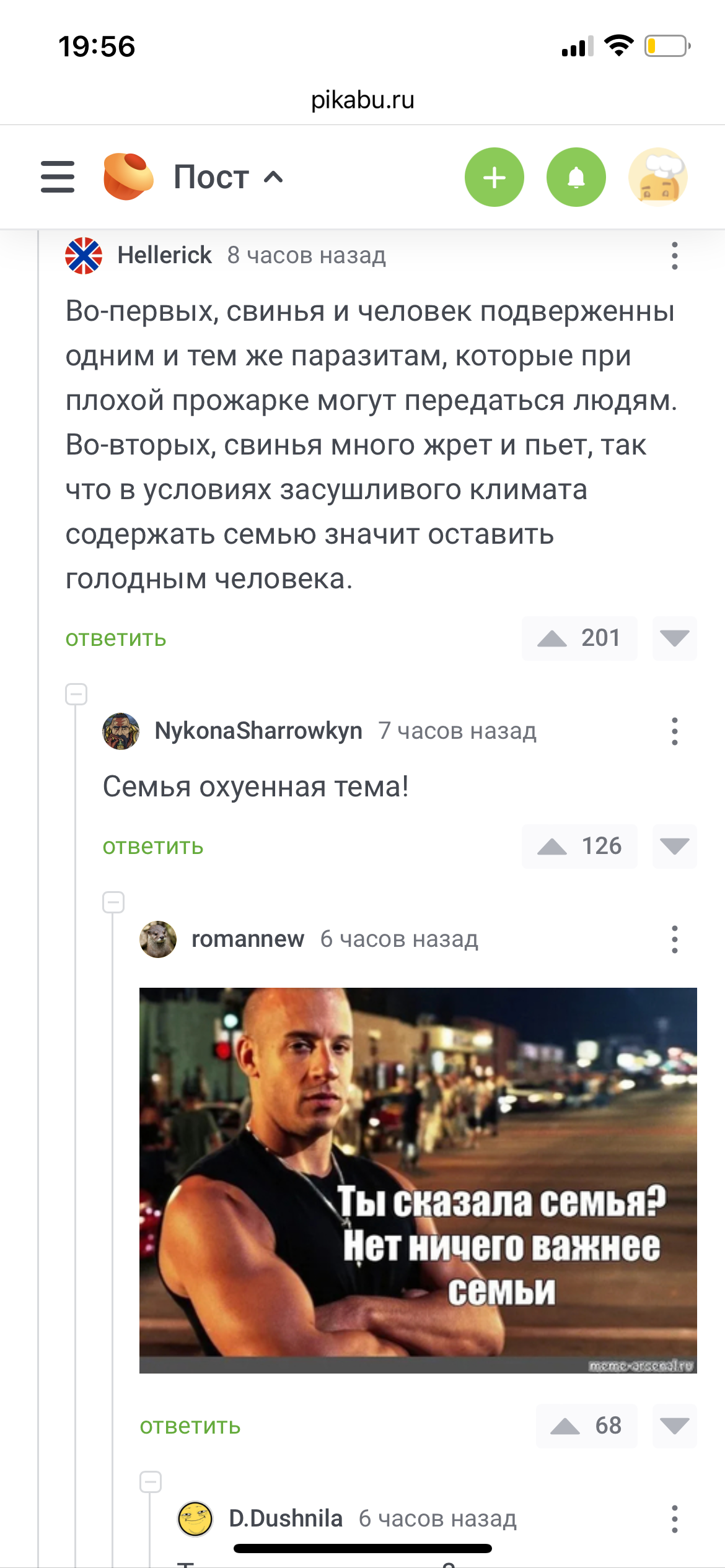Create a new post with plus button
The height and width of the screenshot is (1568, 725).
[x=494, y=178]
